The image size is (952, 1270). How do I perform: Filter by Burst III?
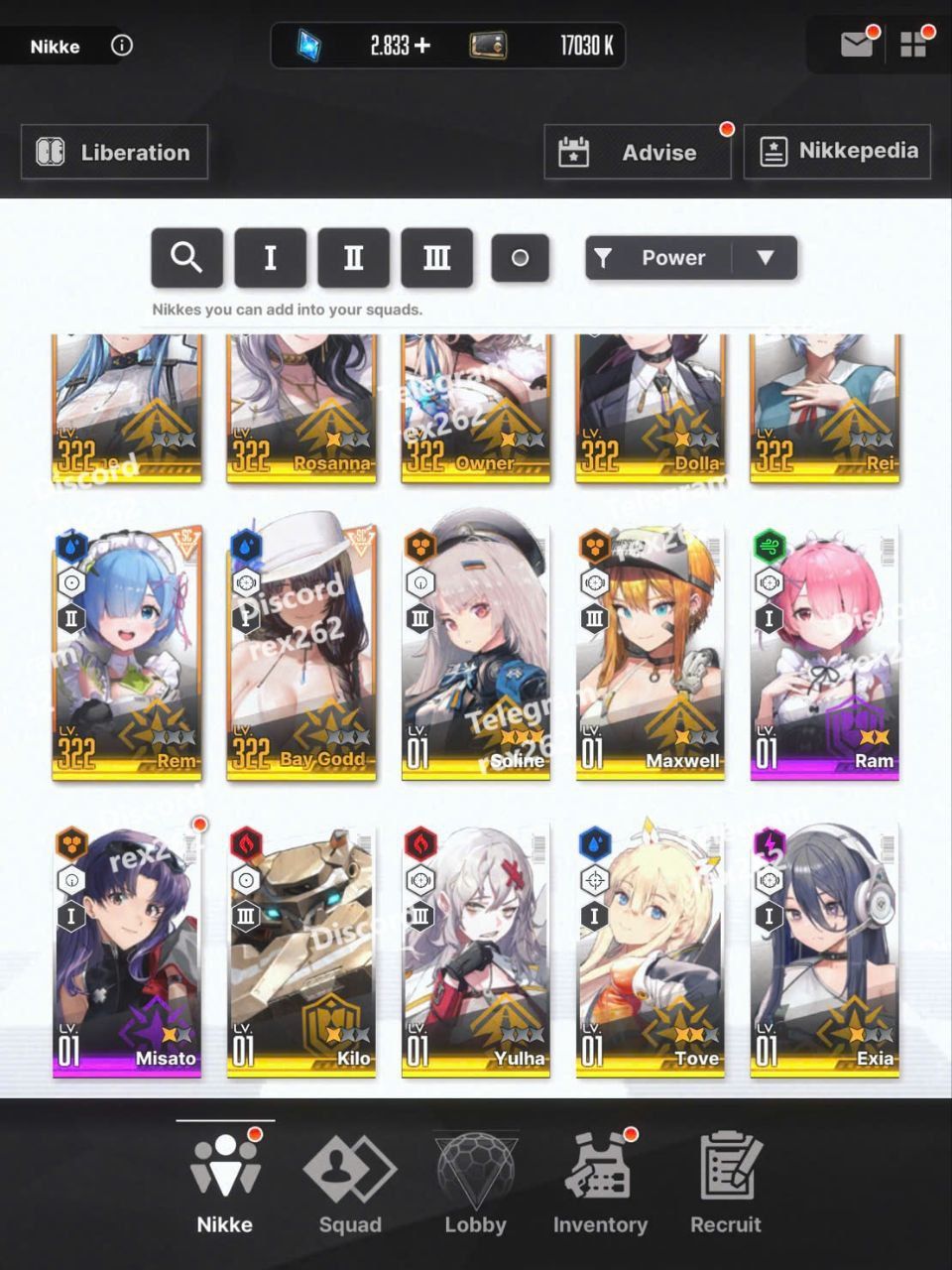pyautogui.click(x=436, y=258)
